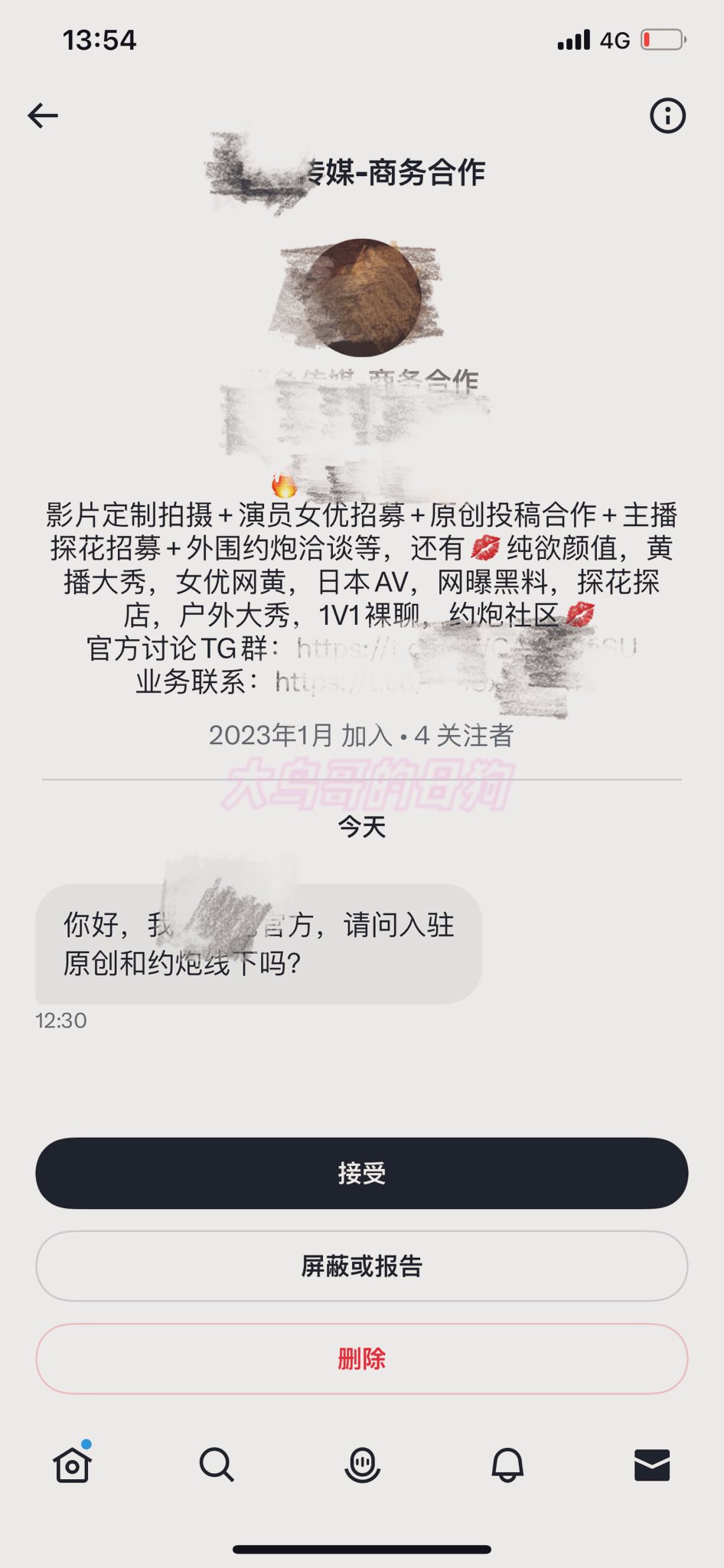
Task: Tap 屏蔽或报告 to block or report
Action: [361, 1266]
